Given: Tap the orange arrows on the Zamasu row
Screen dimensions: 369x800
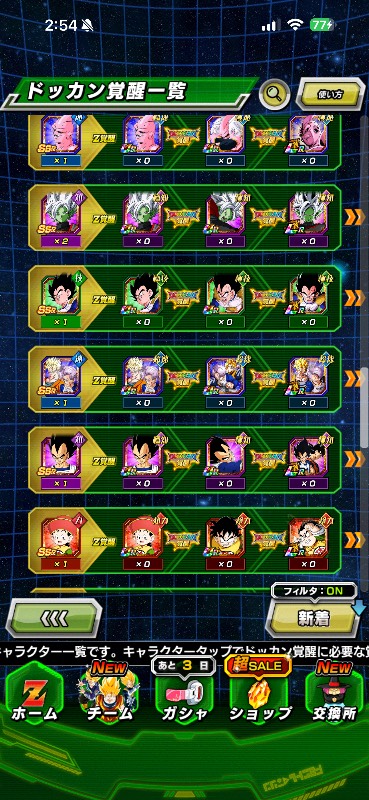Looking at the screenshot, I should click(x=354, y=217).
